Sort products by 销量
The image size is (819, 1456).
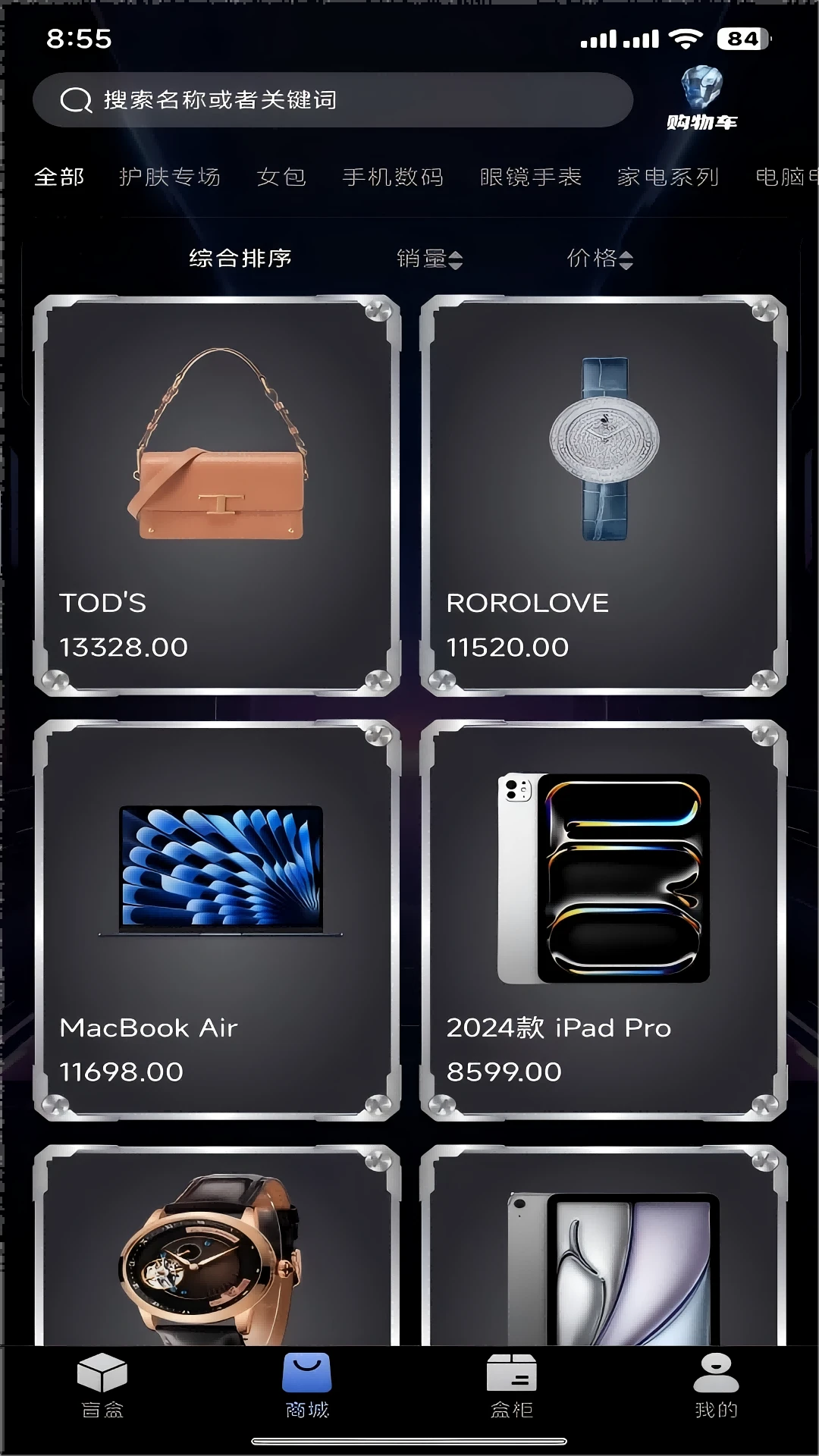pyautogui.click(x=429, y=259)
